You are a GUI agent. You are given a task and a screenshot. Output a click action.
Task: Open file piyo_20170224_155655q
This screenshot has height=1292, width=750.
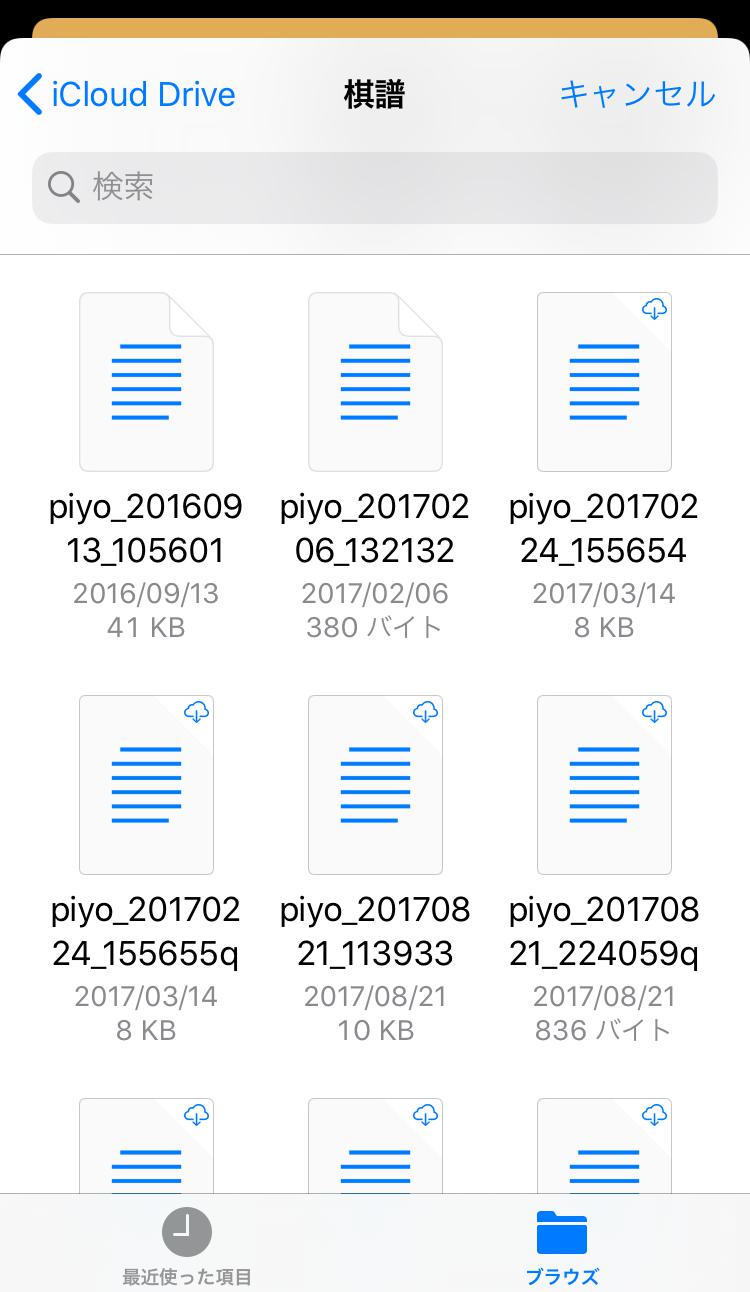tap(146, 785)
